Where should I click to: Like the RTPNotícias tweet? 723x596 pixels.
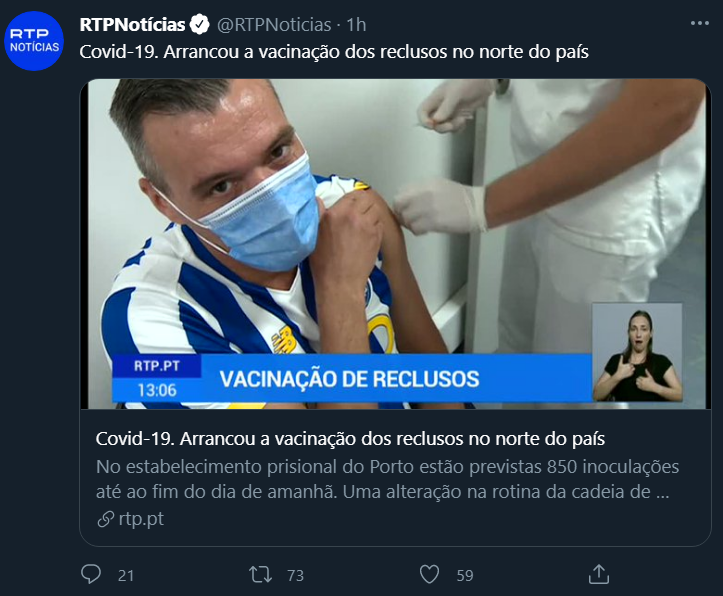coord(430,575)
